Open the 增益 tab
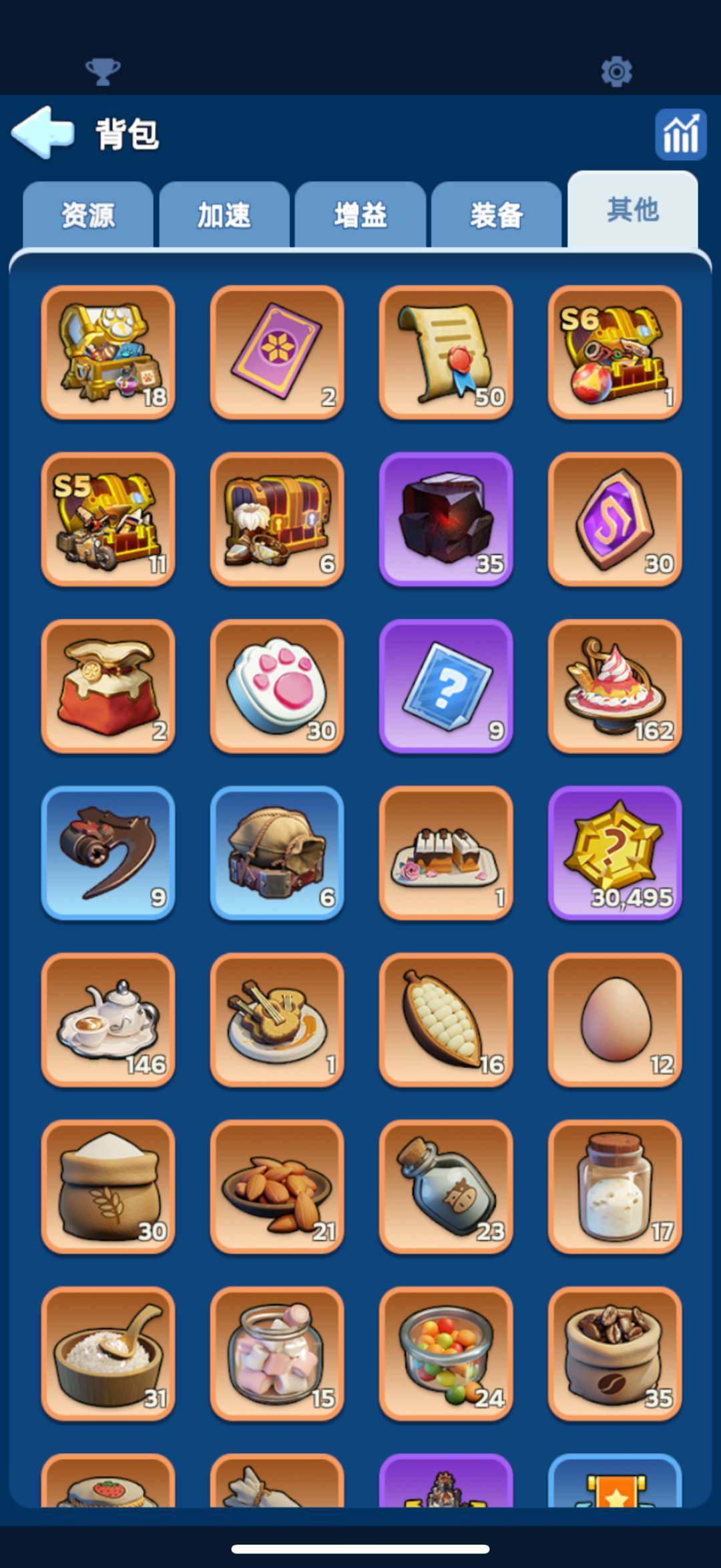 (360, 215)
